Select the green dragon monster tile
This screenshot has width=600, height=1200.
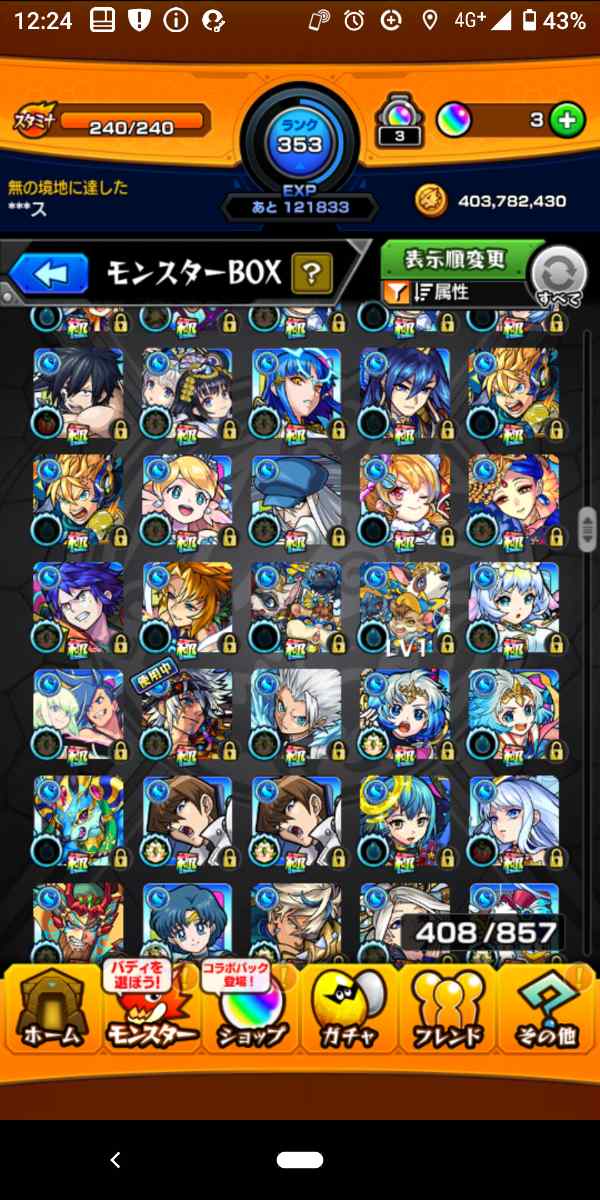tap(78, 820)
